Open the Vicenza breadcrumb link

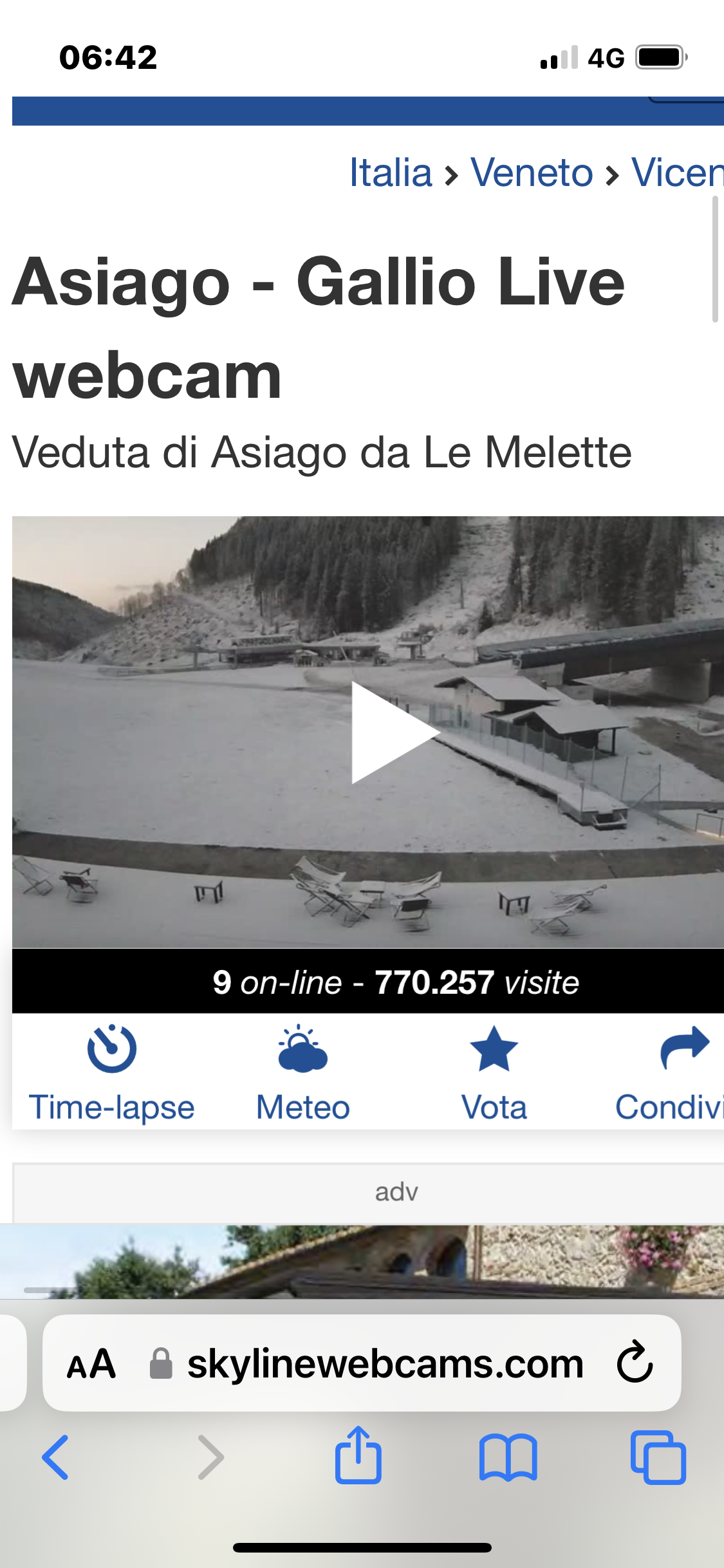click(x=677, y=173)
